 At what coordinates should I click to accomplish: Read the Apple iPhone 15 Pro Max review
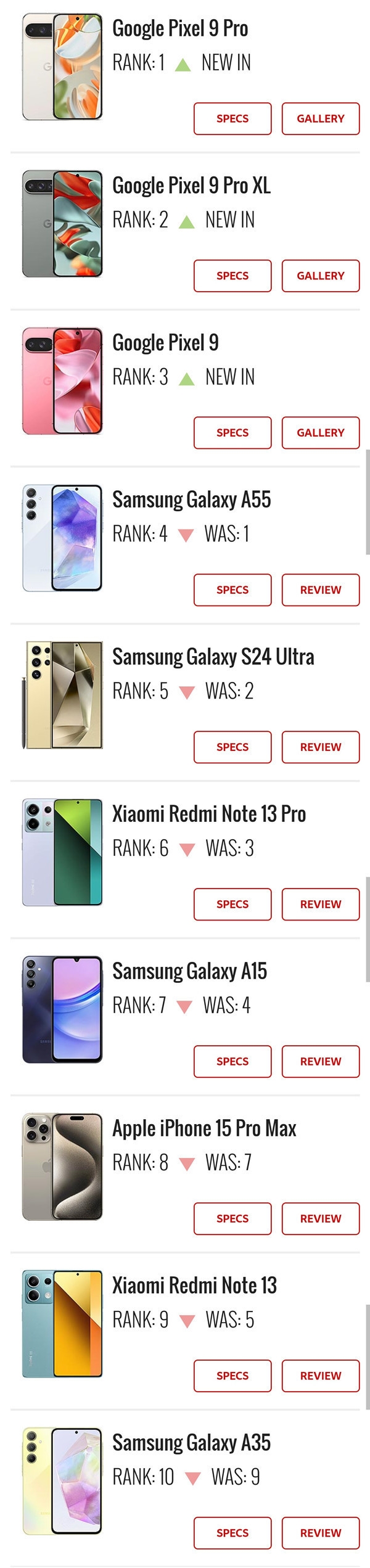(x=320, y=1219)
